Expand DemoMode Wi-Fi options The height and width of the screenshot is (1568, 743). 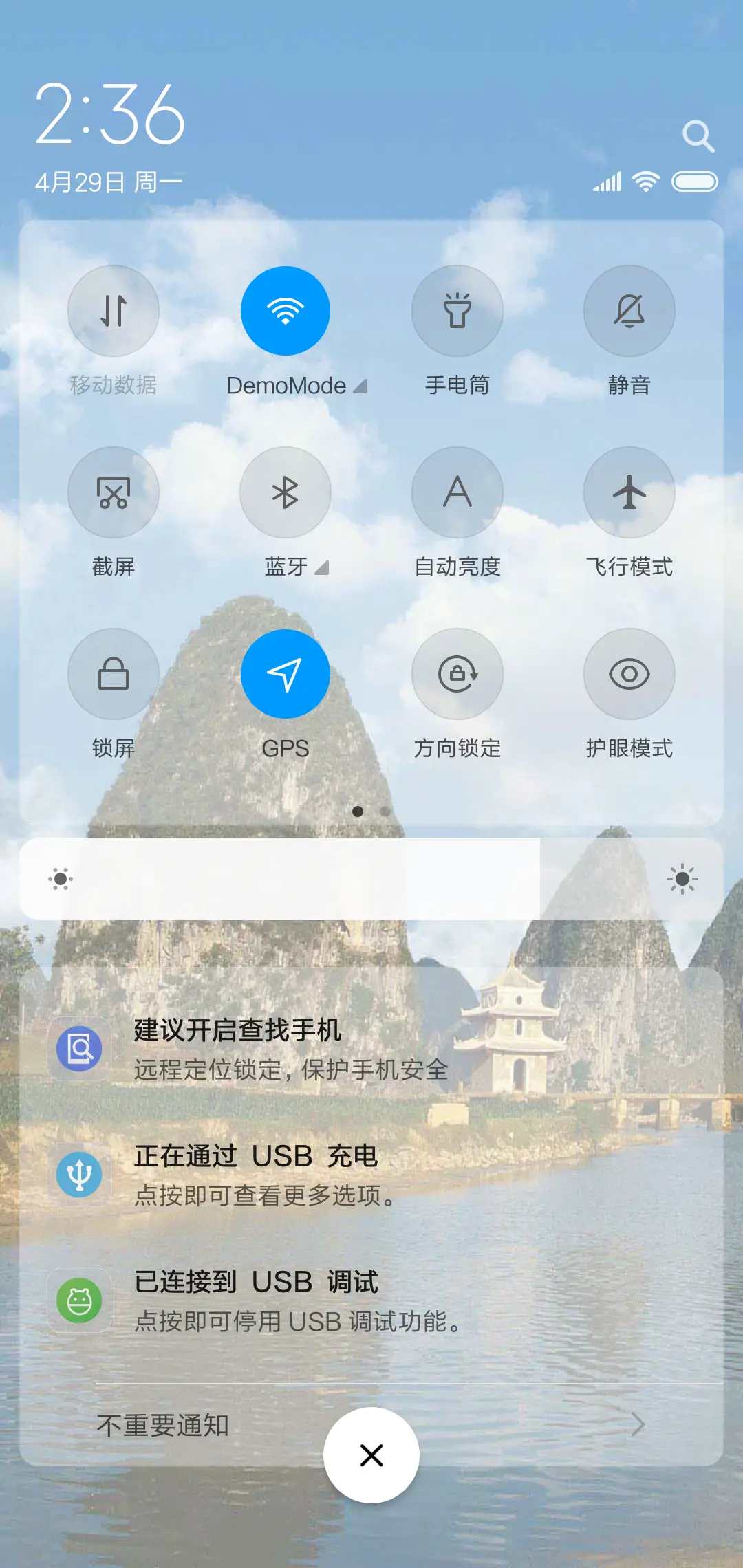coord(360,386)
